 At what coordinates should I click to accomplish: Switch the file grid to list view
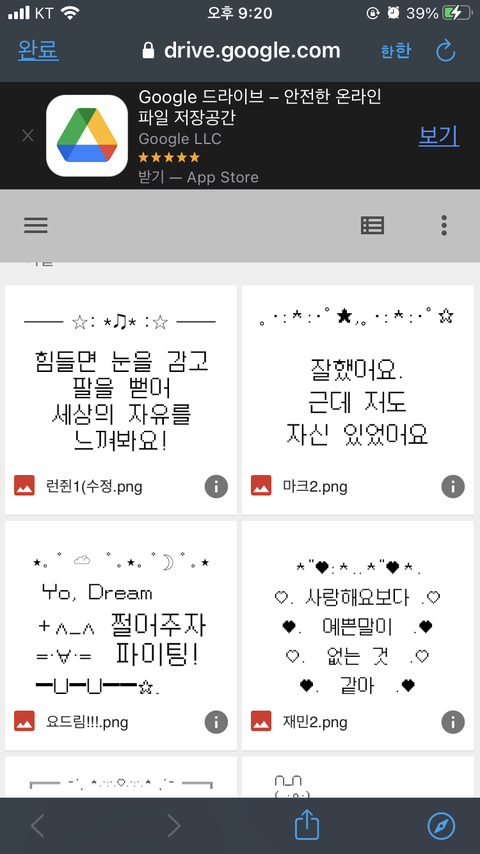point(373,225)
